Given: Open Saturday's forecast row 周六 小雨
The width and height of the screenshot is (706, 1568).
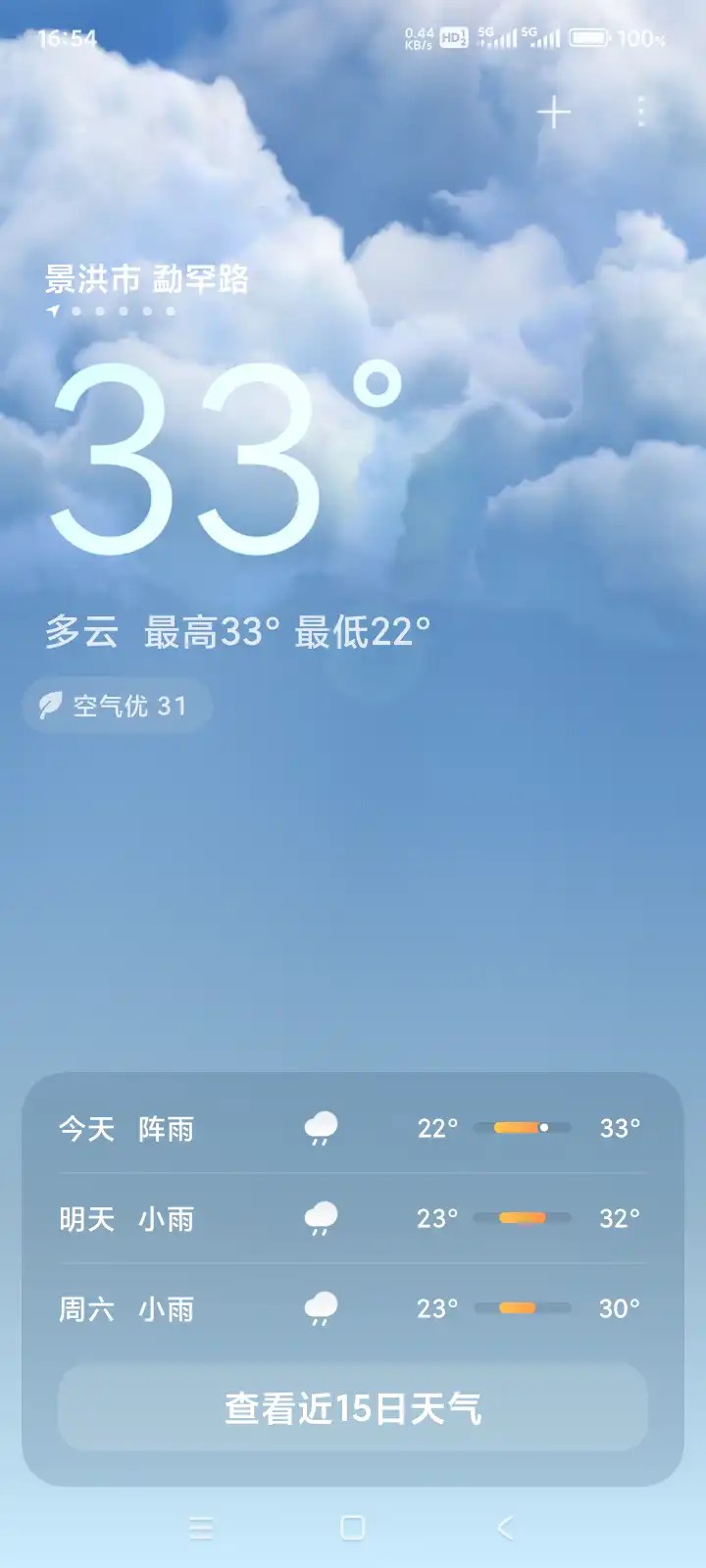Looking at the screenshot, I should coord(351,1308).
